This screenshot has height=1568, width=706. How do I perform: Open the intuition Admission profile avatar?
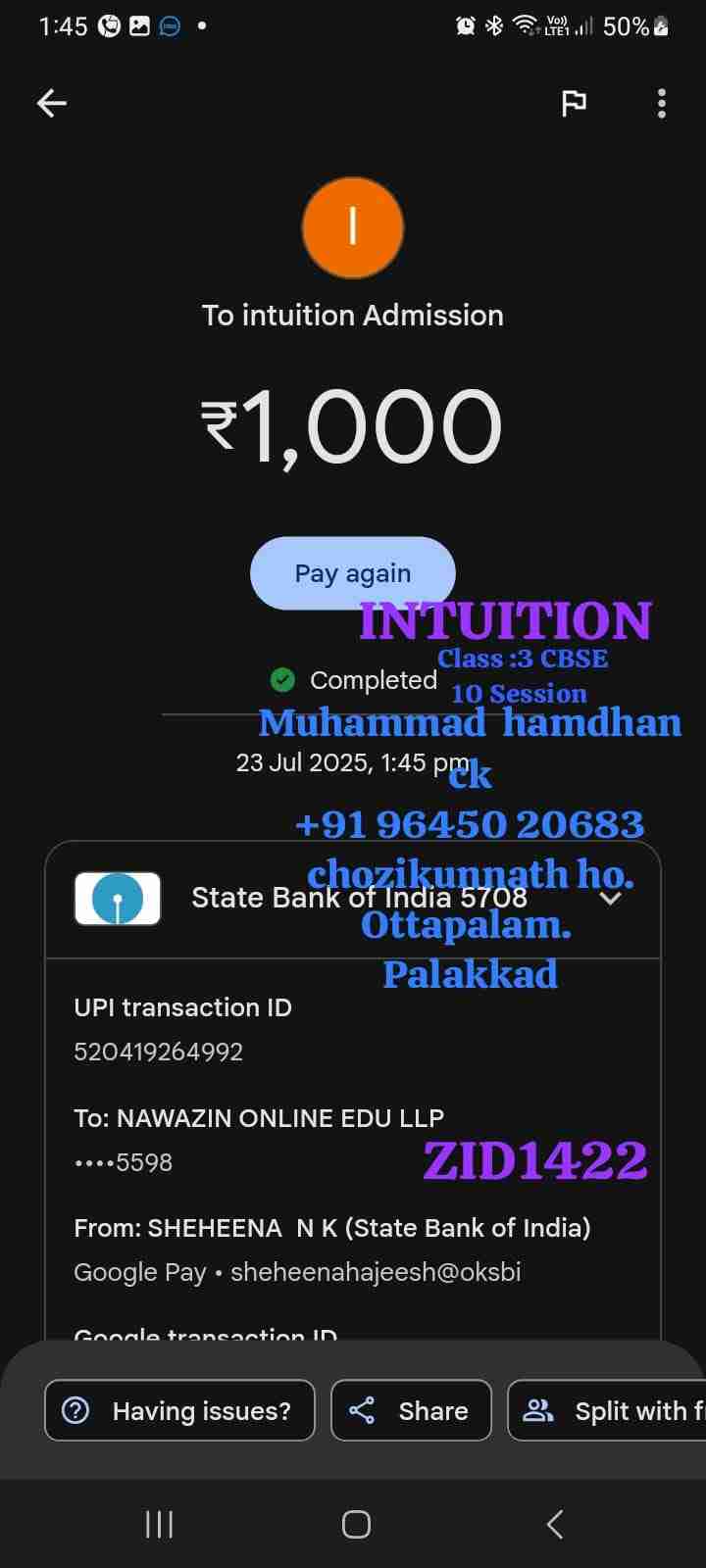click(353, 228)
